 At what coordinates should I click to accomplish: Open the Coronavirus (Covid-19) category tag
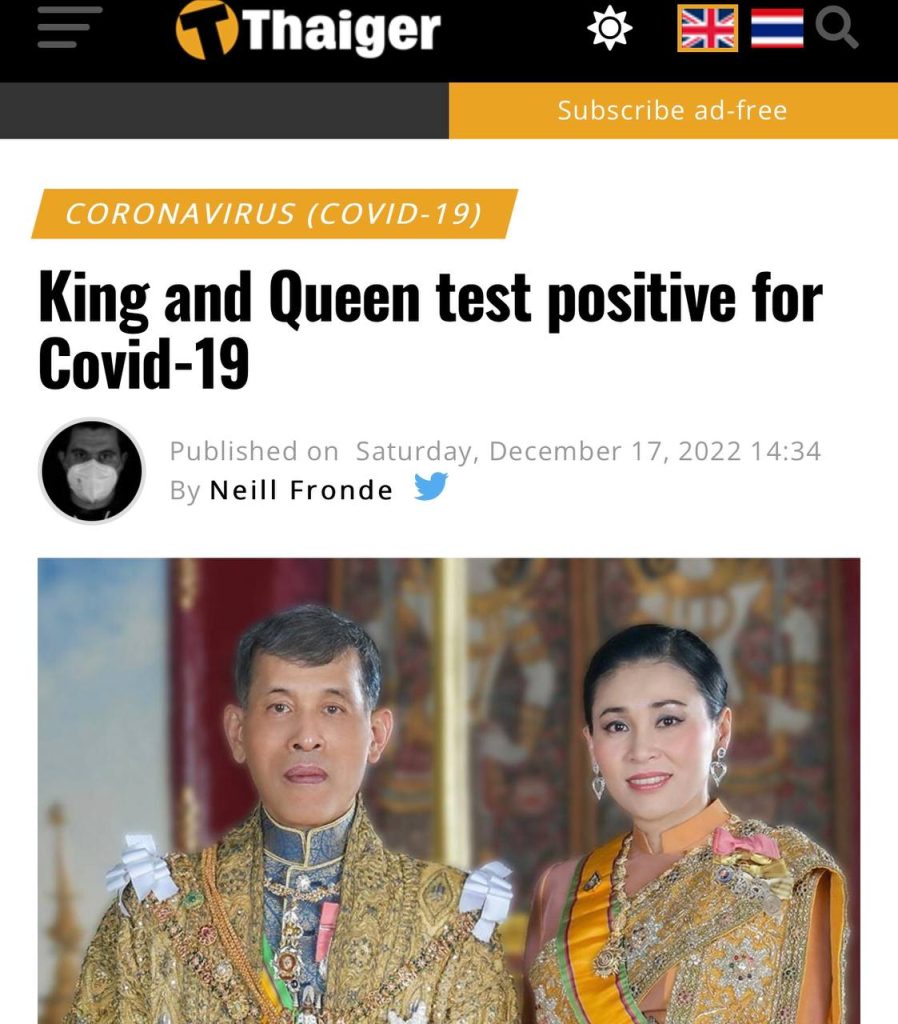(x=273, y=213)
